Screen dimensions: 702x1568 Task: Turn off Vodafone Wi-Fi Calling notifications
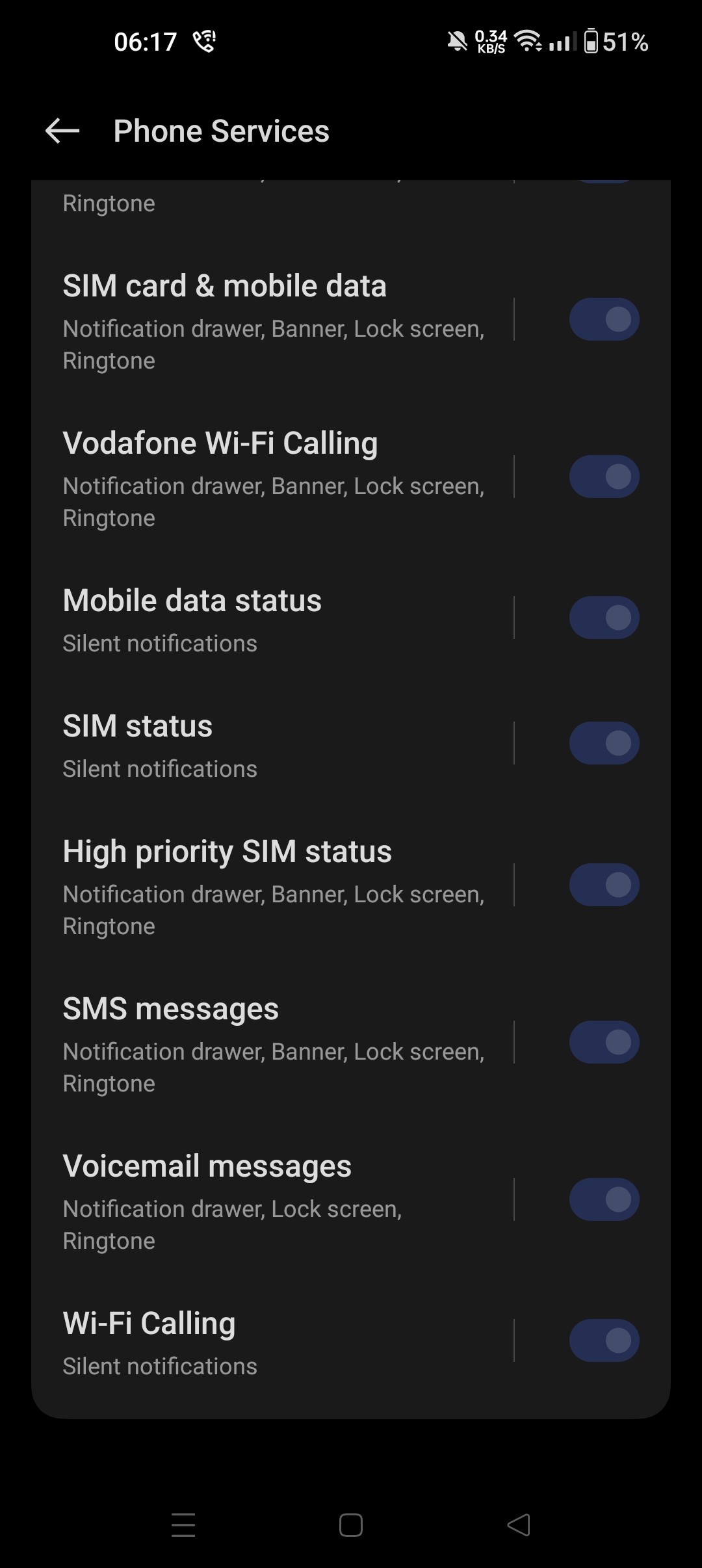coord(603,476)
